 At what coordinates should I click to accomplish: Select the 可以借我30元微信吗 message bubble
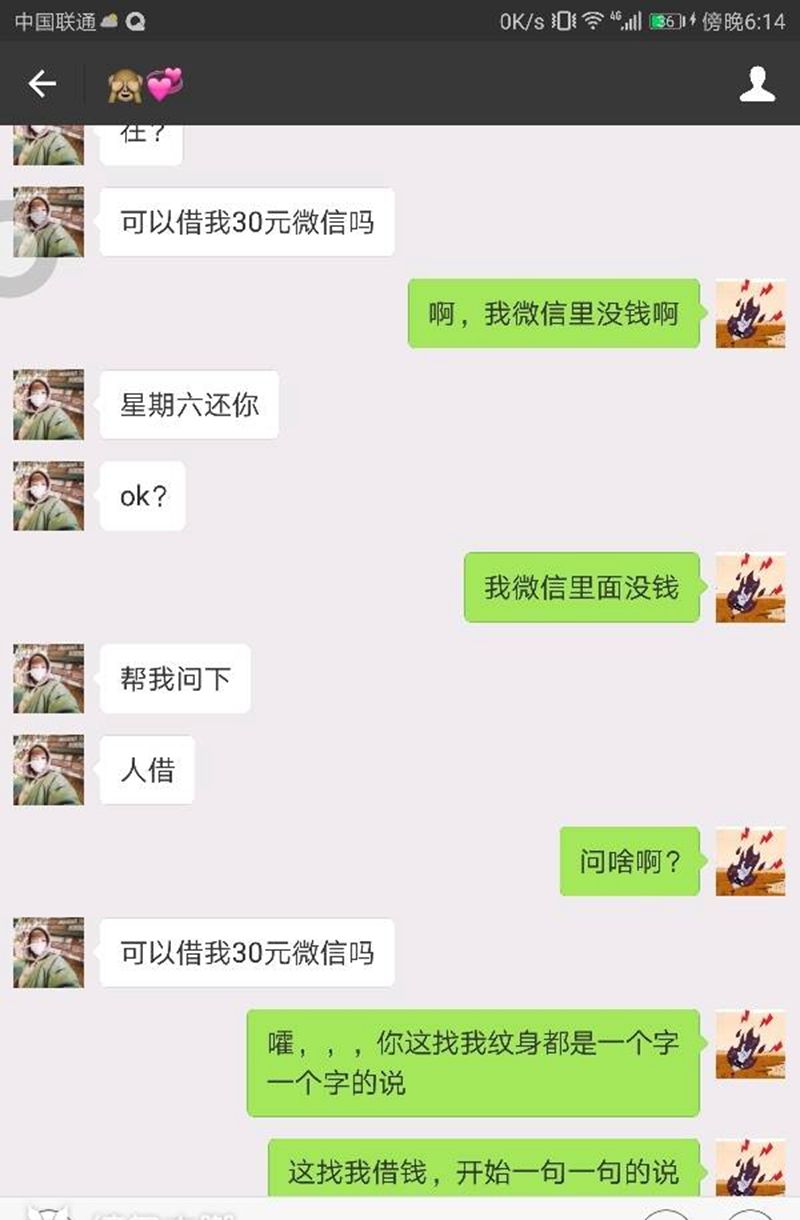(246, 222)
